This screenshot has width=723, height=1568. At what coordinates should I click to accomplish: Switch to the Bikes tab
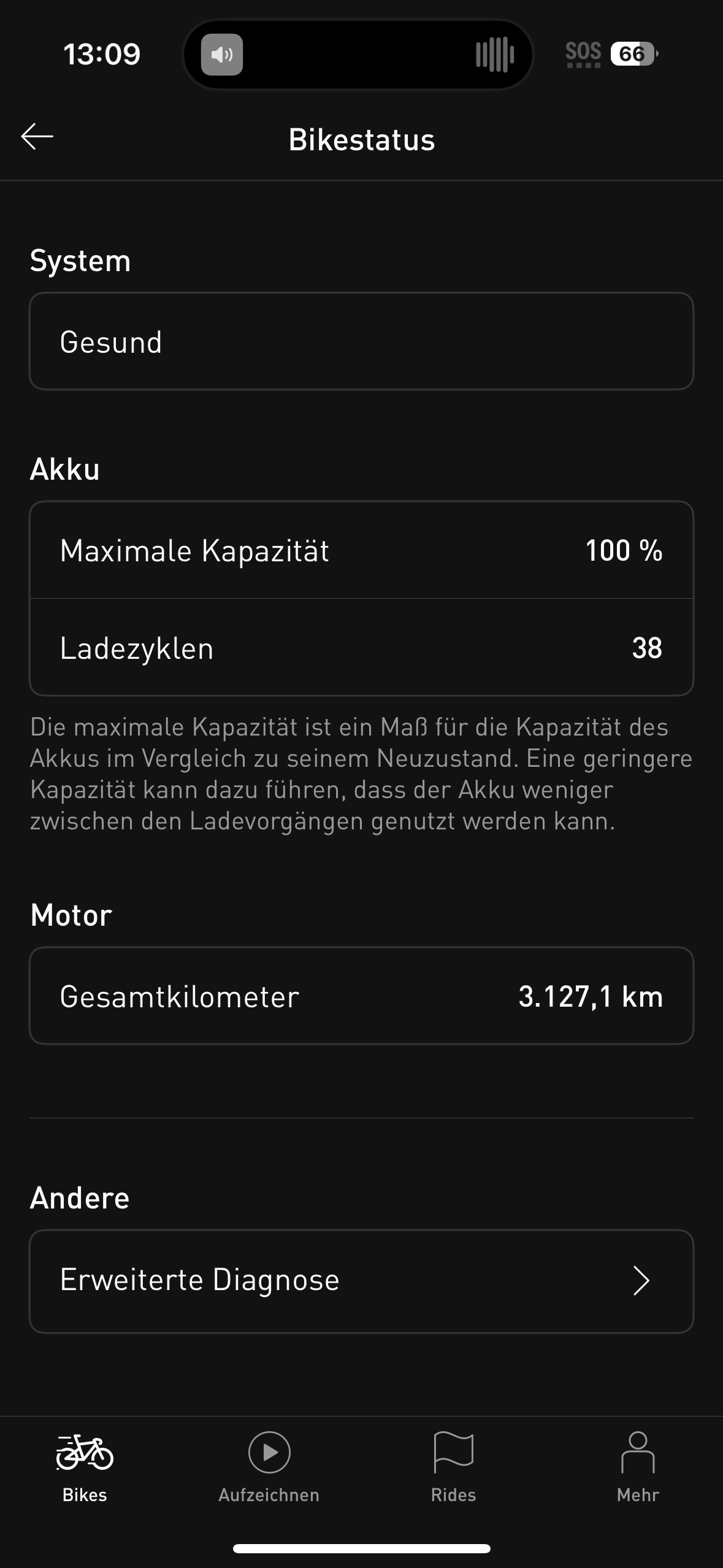point(85,1467)
